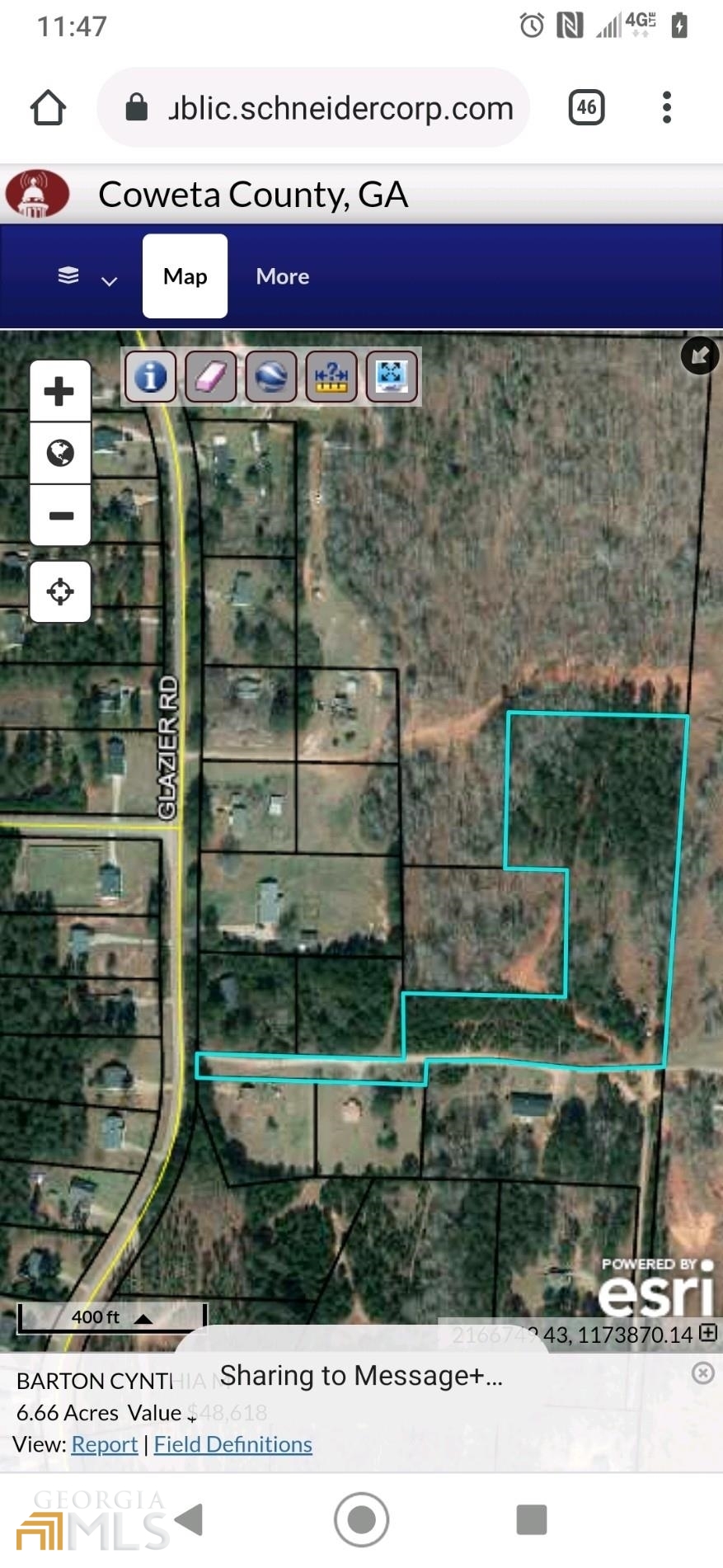Open the More tab

(282, 276)
